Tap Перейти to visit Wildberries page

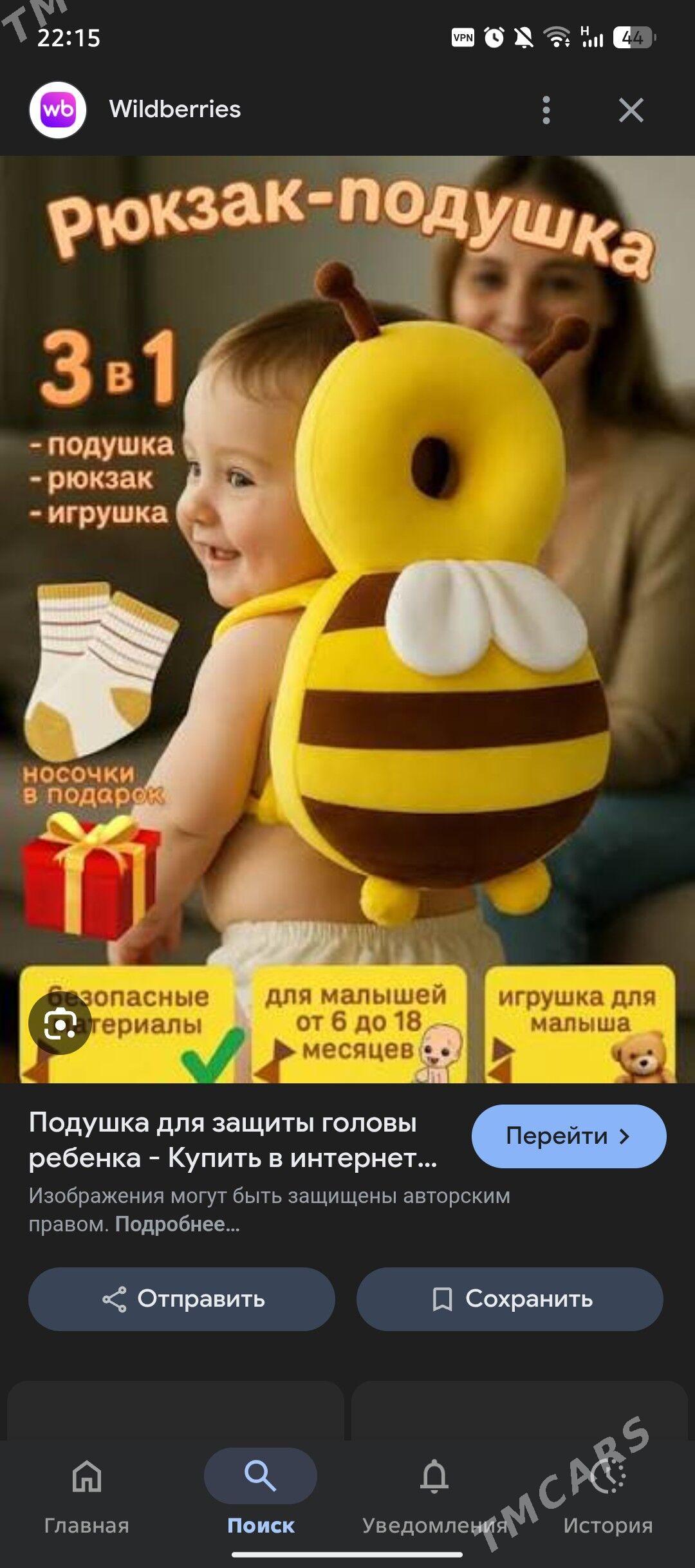pos(569,1136)
